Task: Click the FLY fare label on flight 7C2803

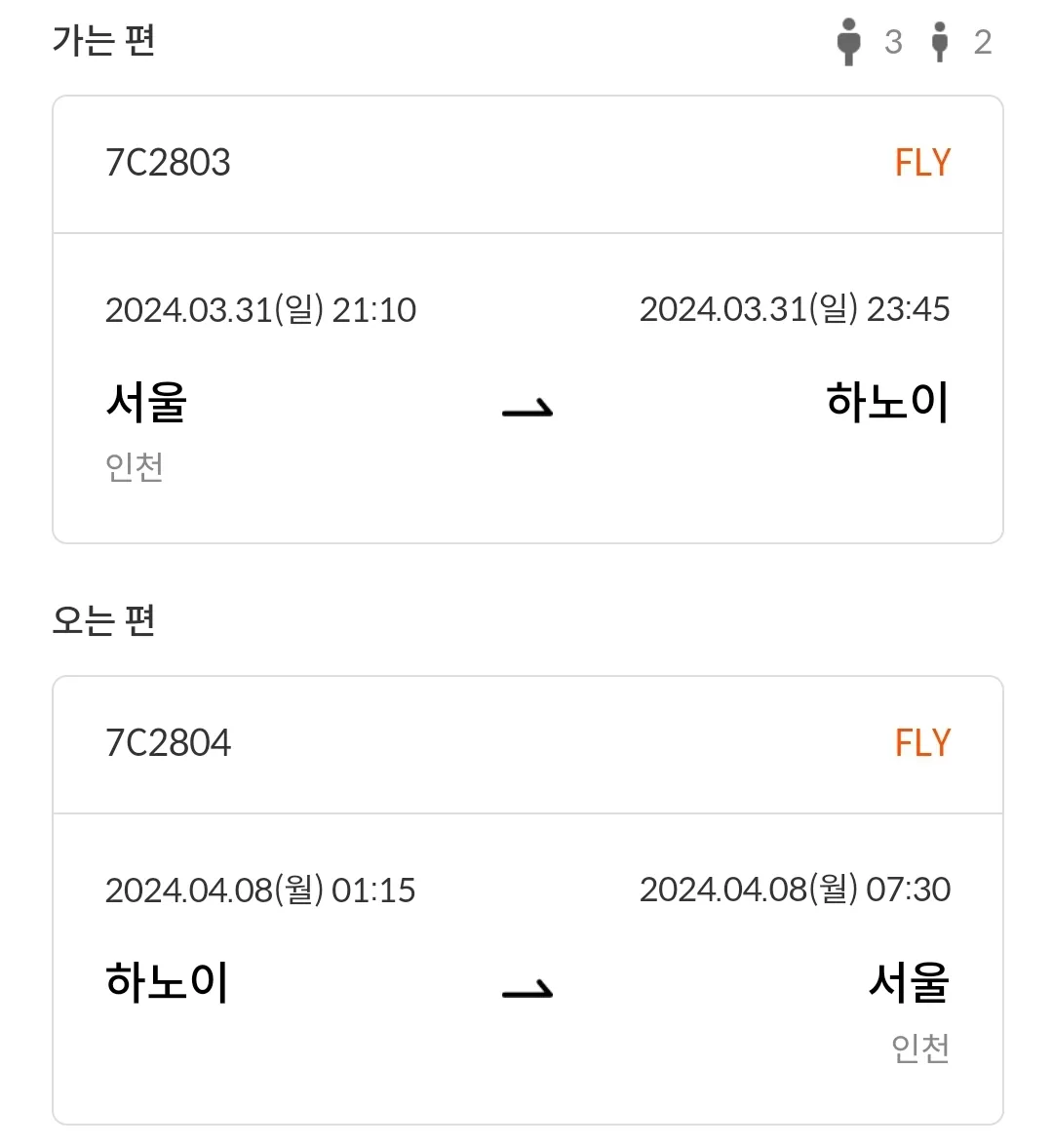Action: tap(920, 162)
